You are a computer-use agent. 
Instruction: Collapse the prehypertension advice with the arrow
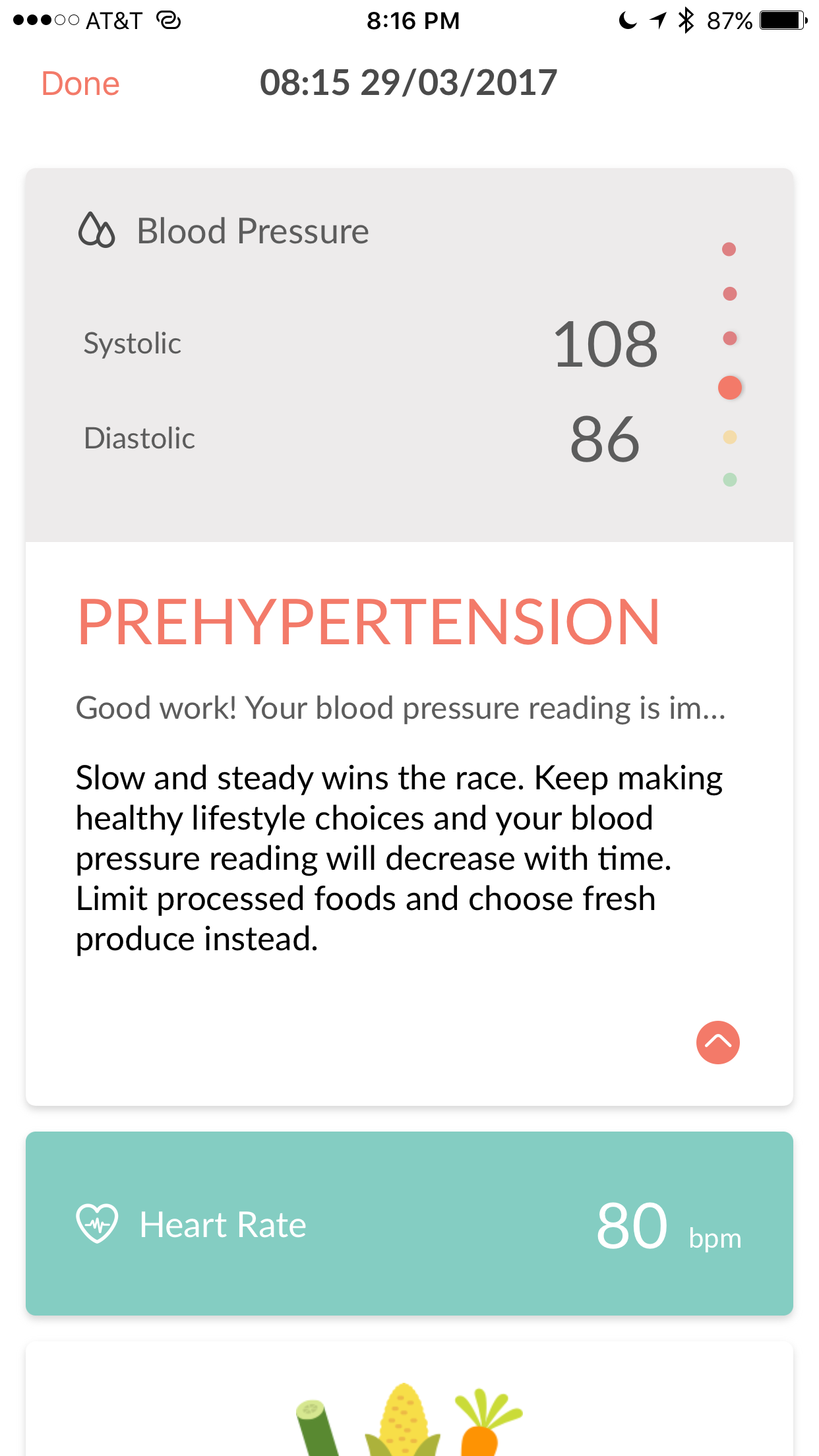pyautogui.click(x=717, y=1043)
